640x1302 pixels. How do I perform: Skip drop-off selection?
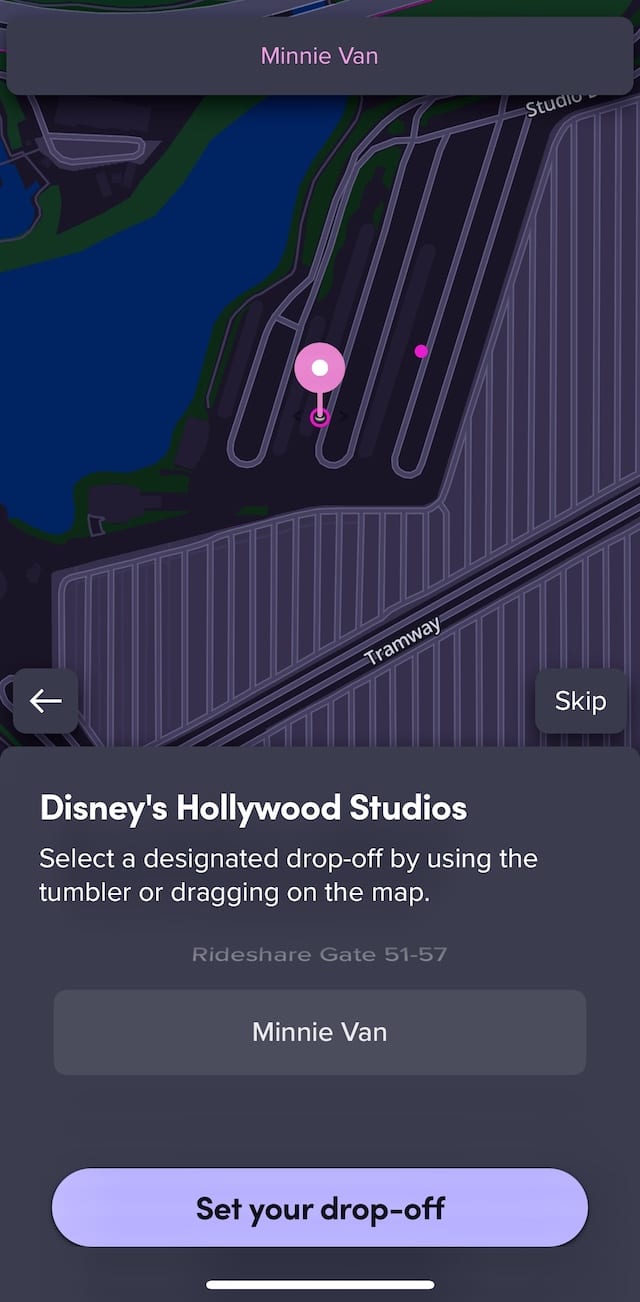(580, 701)
